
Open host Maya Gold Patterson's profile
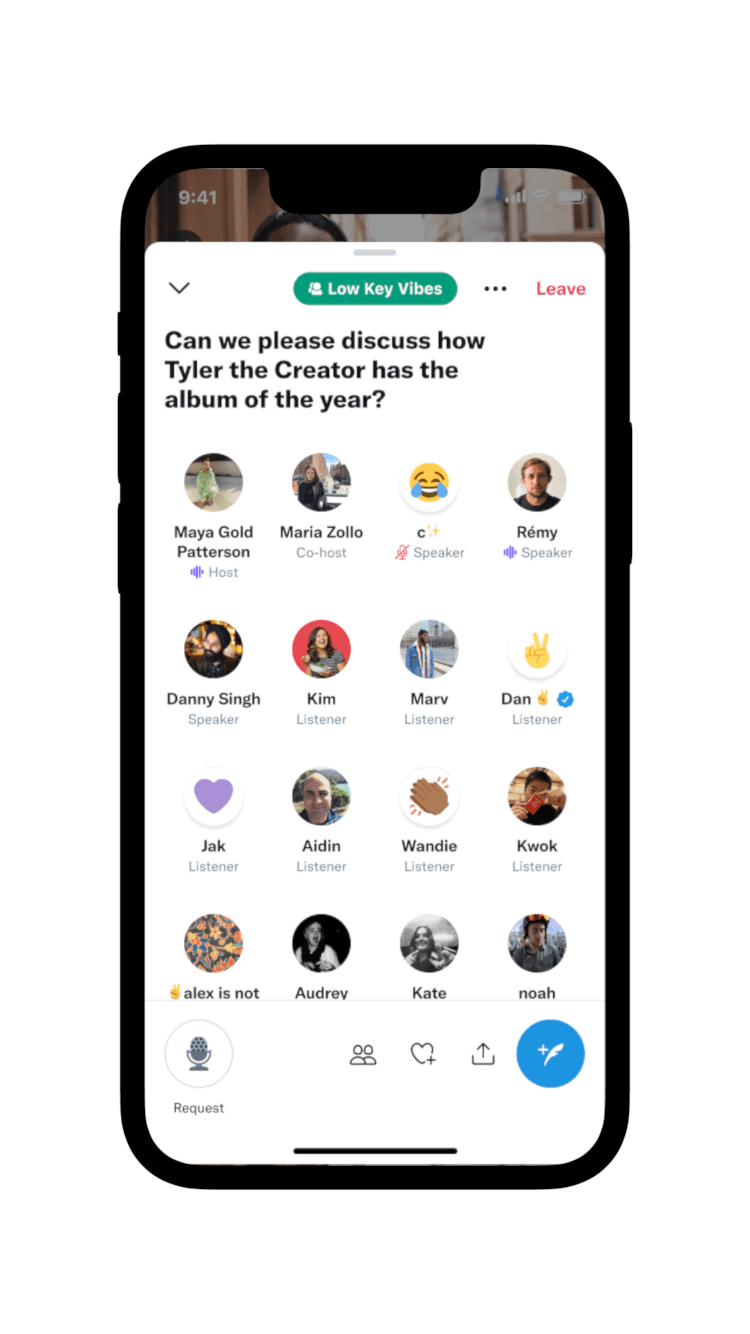[x=214, y=482]
